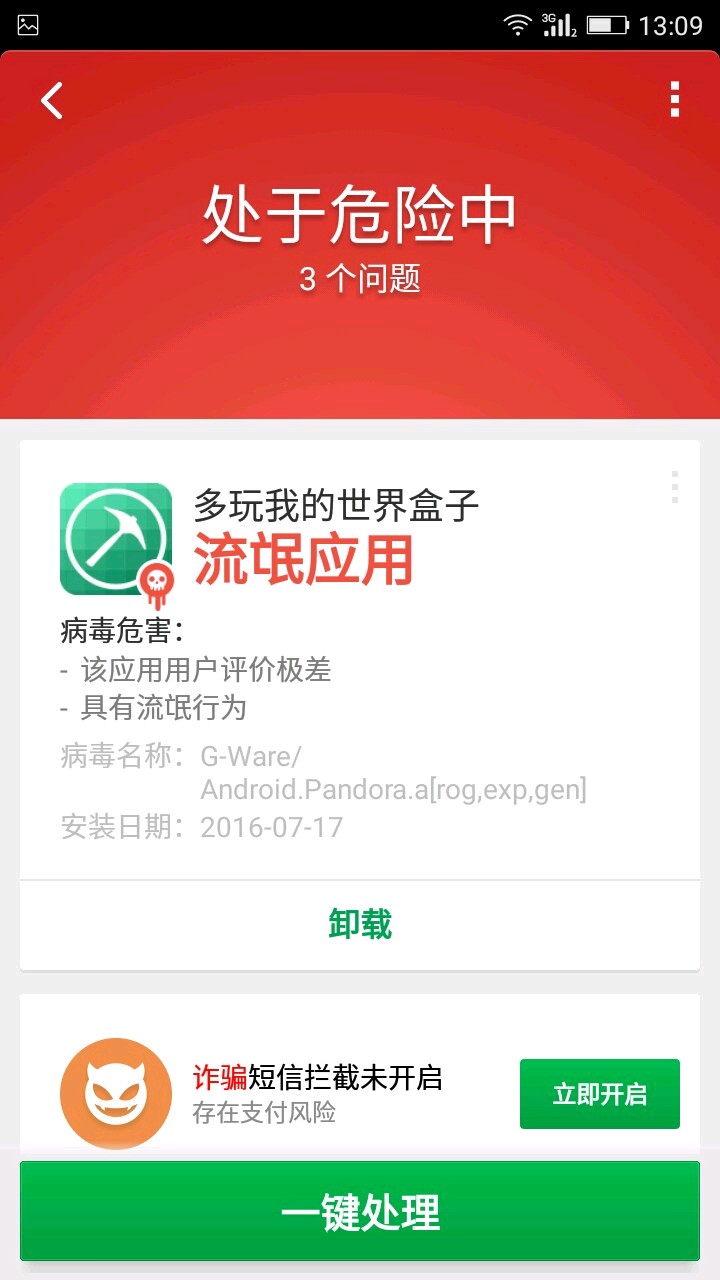Open options menu on the 多玩我的世界盒子 card
The height and width of the screenshot is (1280, 720).
675,487
